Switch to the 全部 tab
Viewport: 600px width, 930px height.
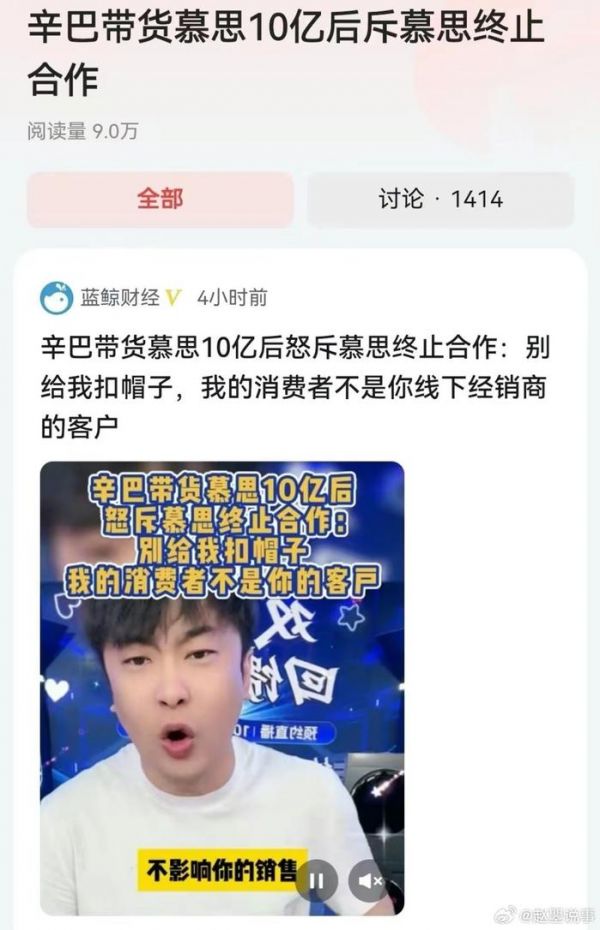(x=160, y=199)
